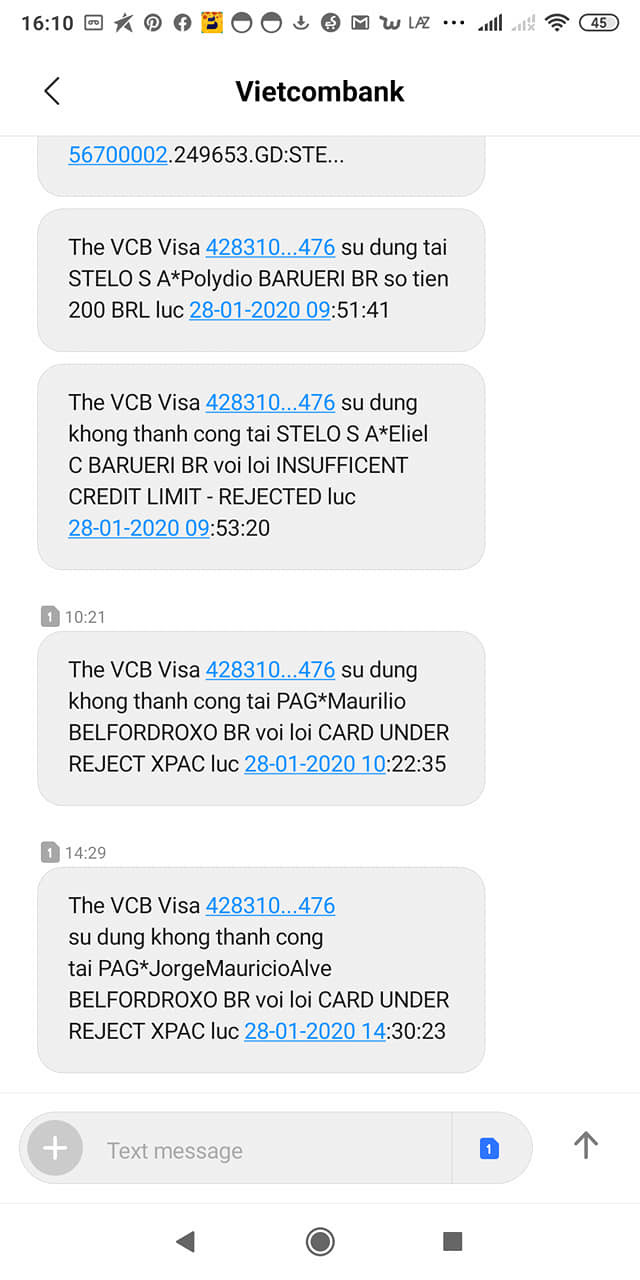Open the 56700002 number link

click(117, 154)
